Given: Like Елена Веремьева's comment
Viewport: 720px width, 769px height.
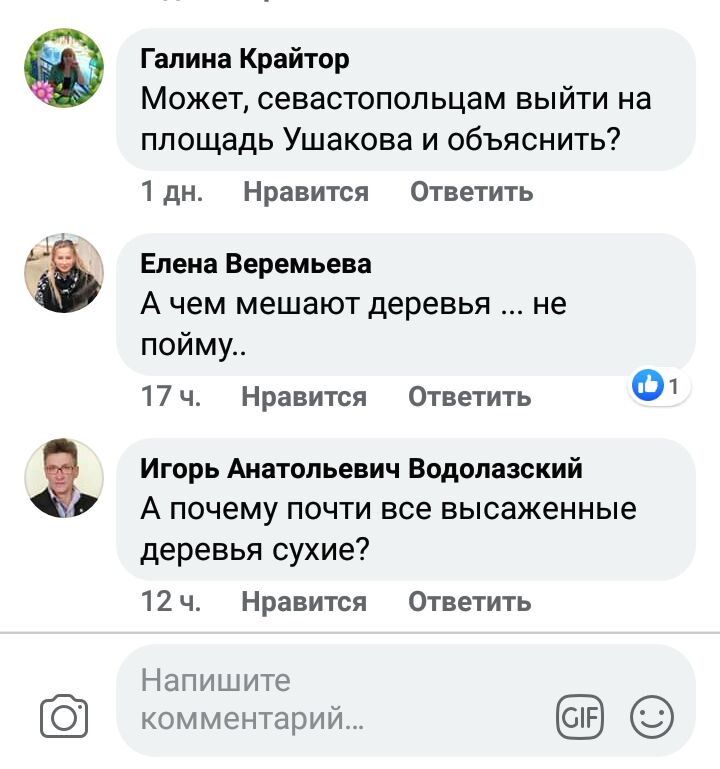Looking at the screenshot, I should (304, 397).
